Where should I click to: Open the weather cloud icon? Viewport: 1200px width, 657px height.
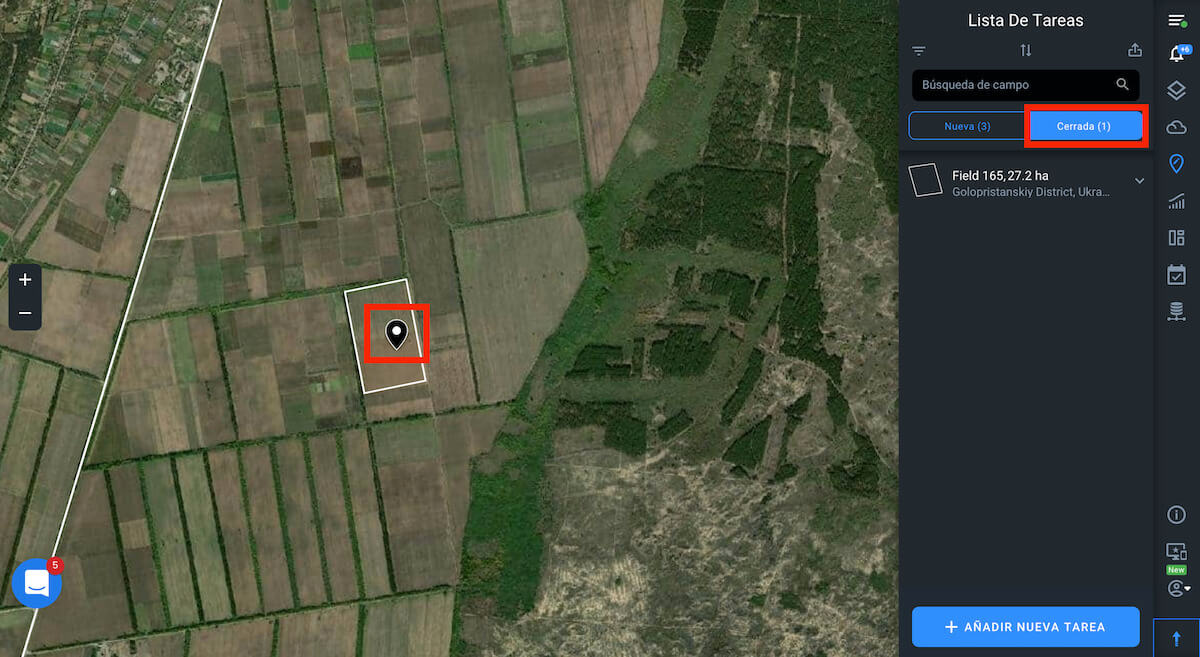coord(1176,127)
